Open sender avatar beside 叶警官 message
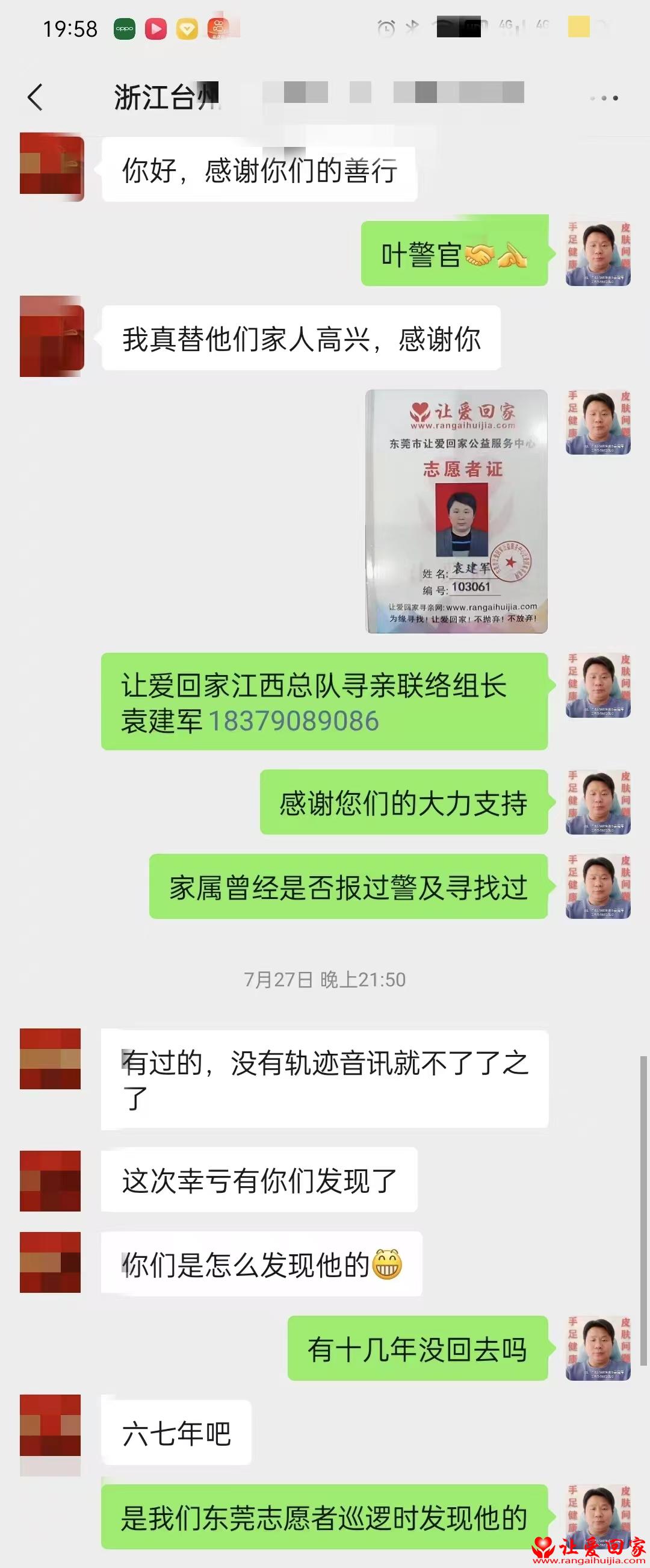Image resolution: width=650 pixels, height=1568 pixels. [x=598, y=254]
